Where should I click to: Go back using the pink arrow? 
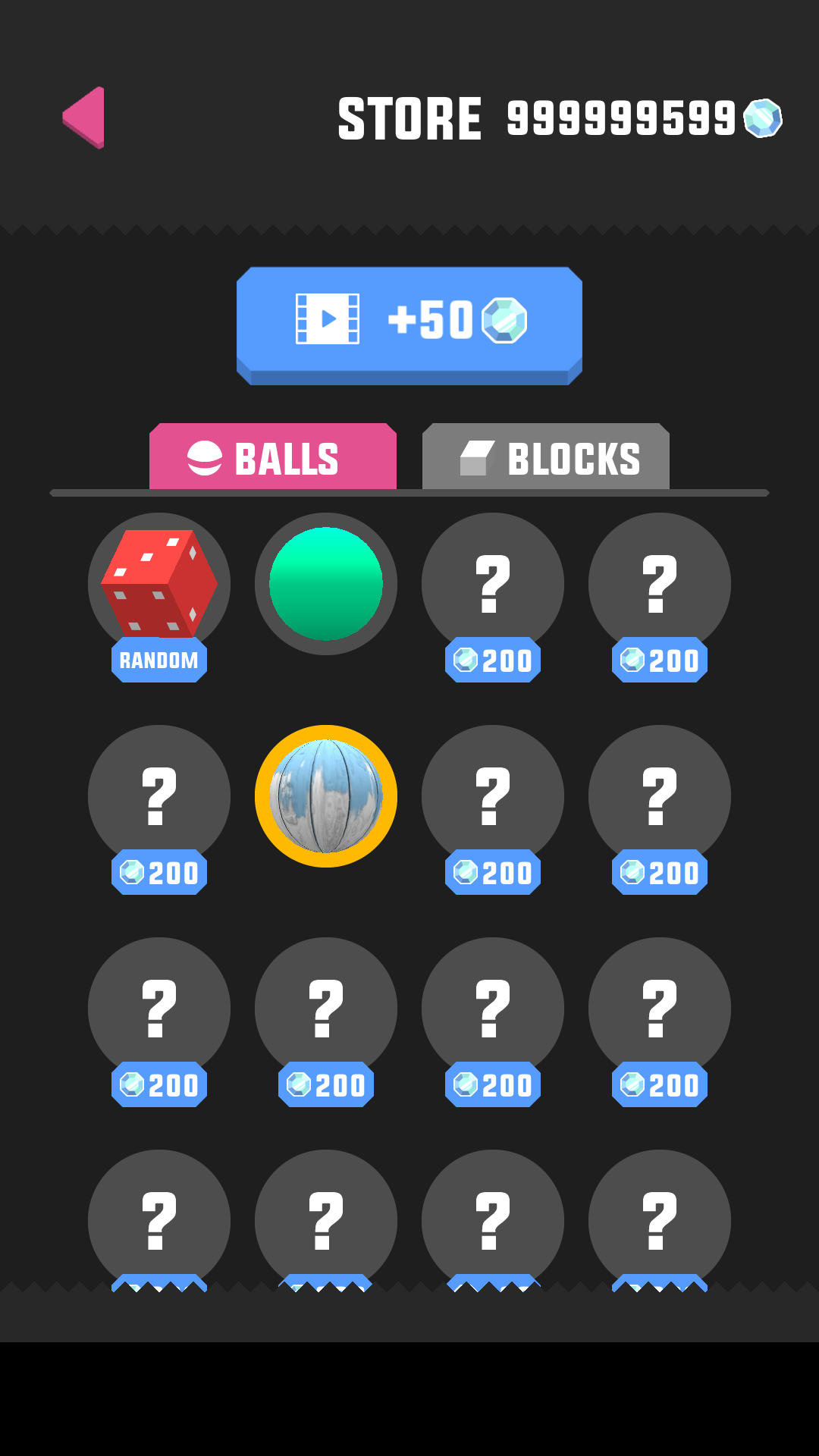(x=85, y=118)
